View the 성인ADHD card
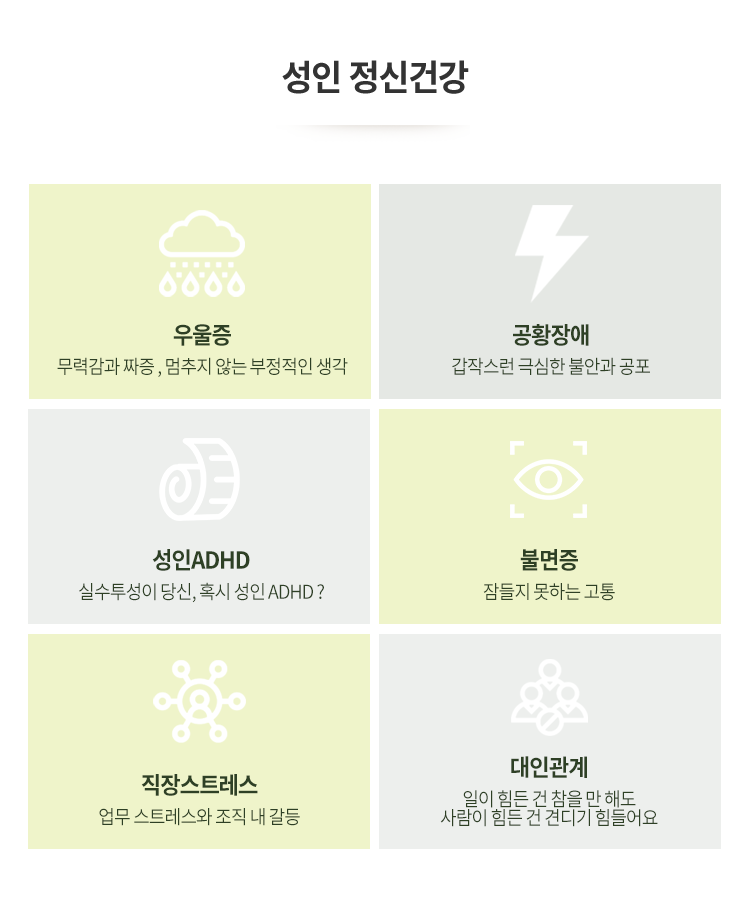The height and width of the screenshot is (905, 750). 199,516
